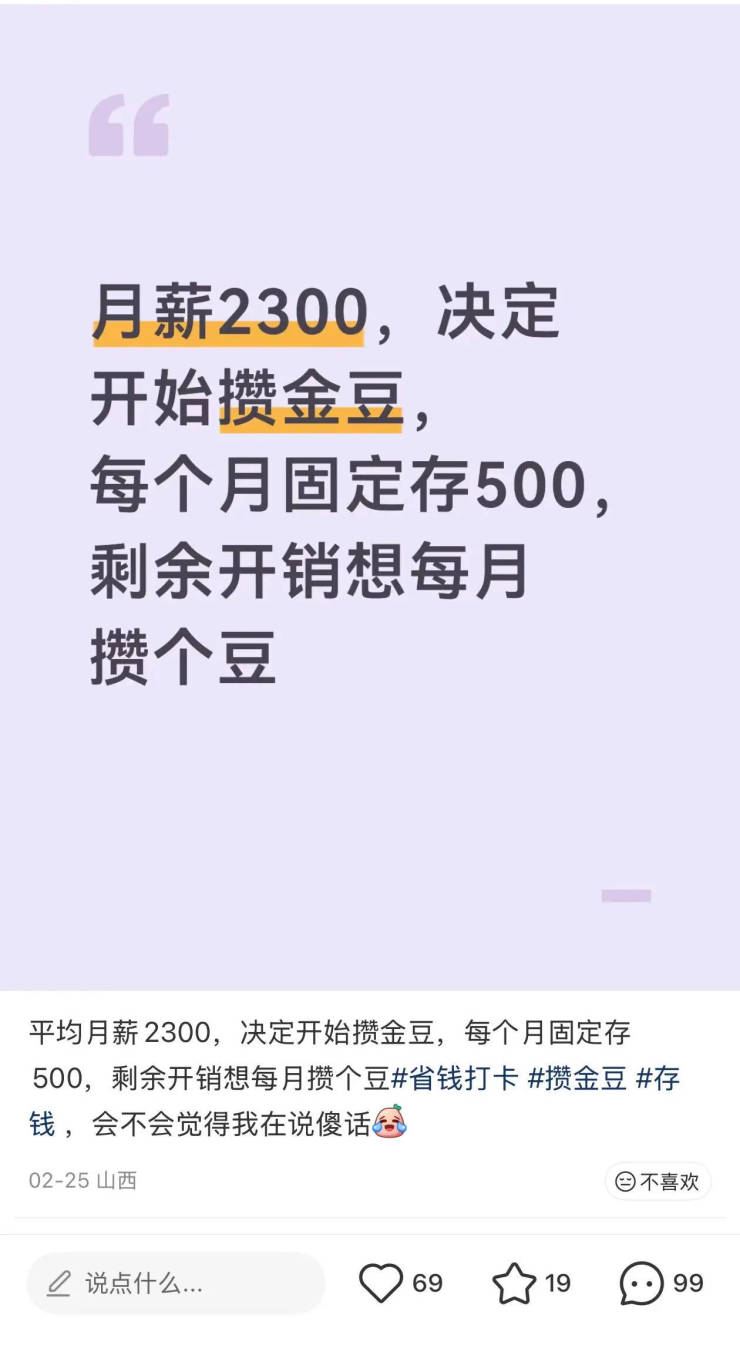Open the #攒金豆 hashtag link
The width and height of the screenshot is (740, 1345).
[577, 1078]
